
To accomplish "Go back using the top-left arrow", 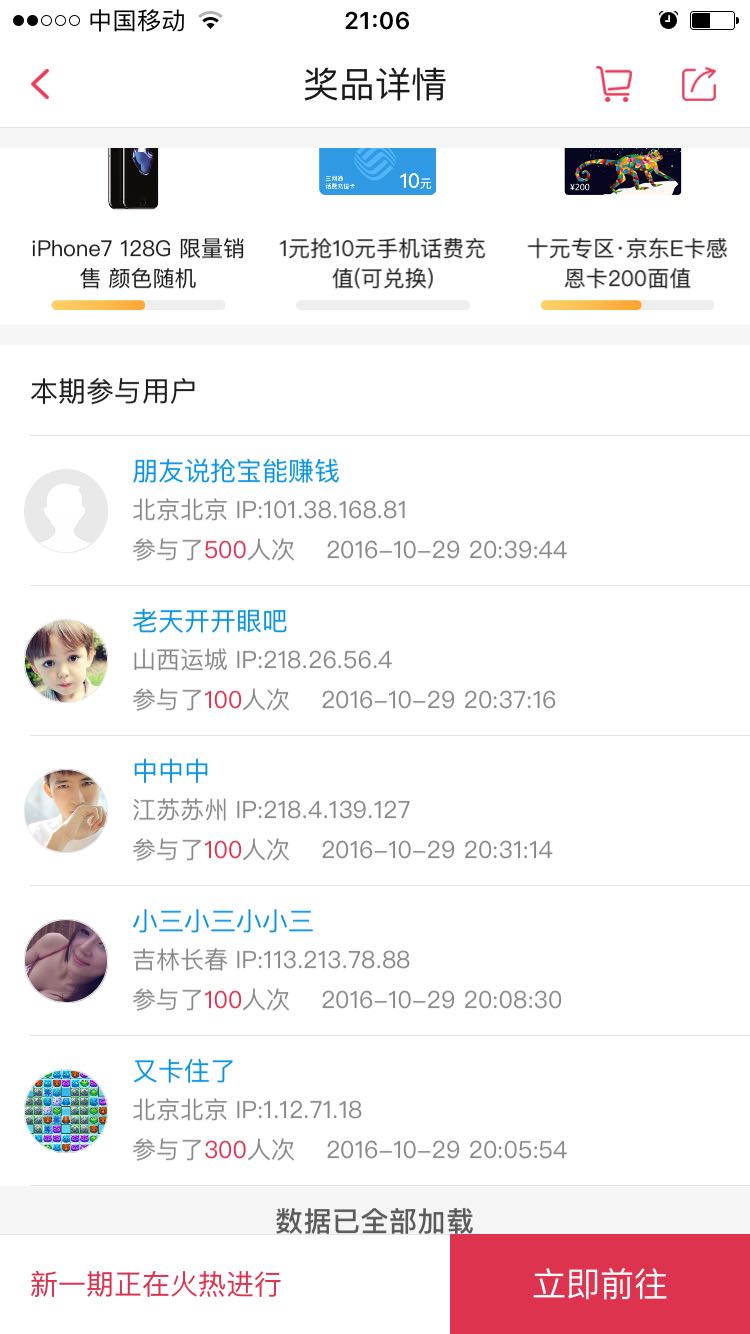I will pos(40,84).
